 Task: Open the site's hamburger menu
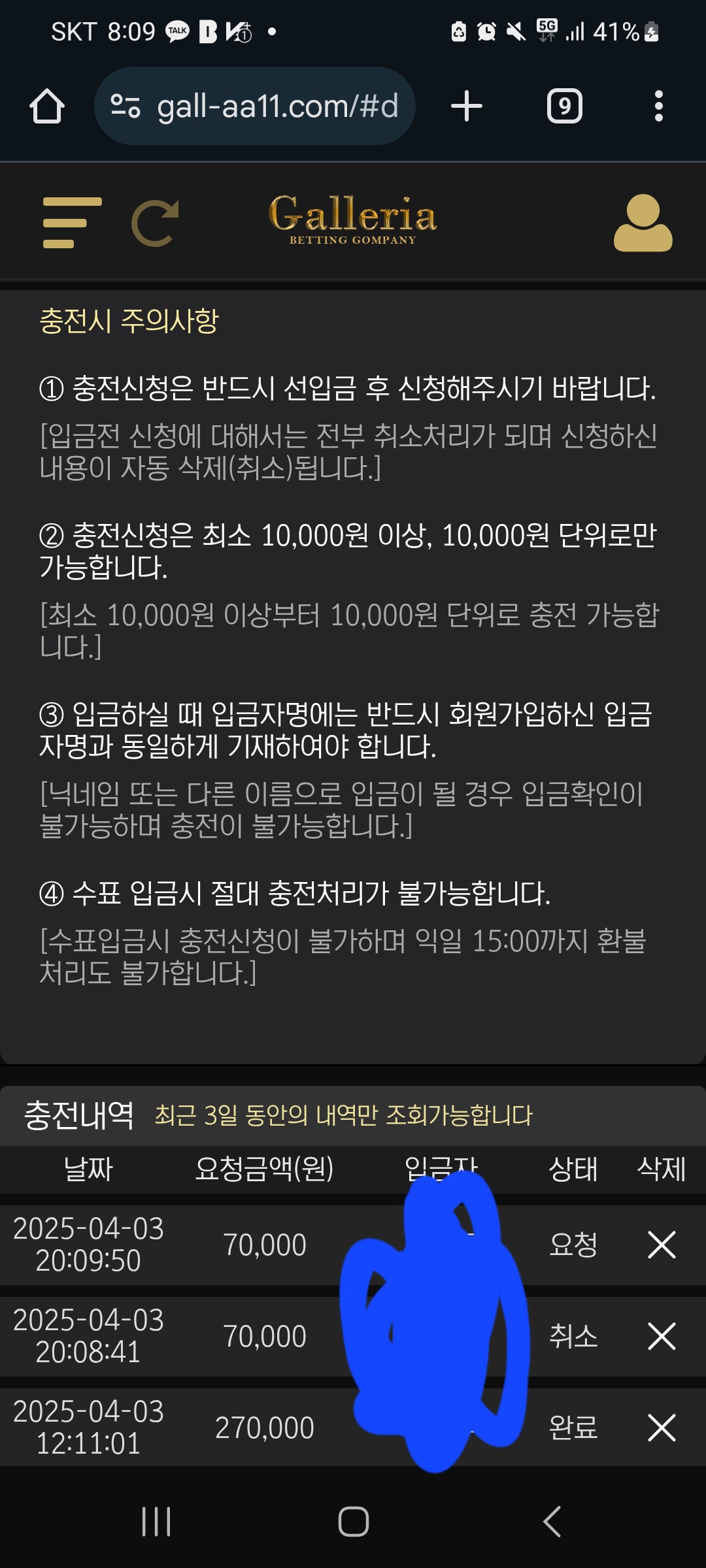pos(72,223)
